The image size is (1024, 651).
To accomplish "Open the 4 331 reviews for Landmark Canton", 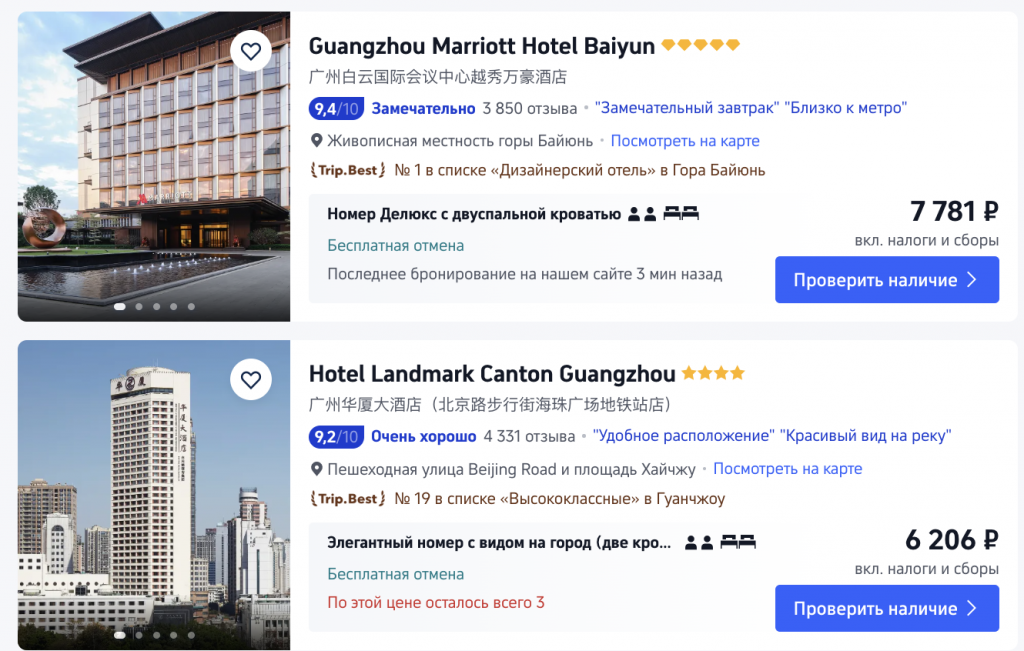I will 530,436.
